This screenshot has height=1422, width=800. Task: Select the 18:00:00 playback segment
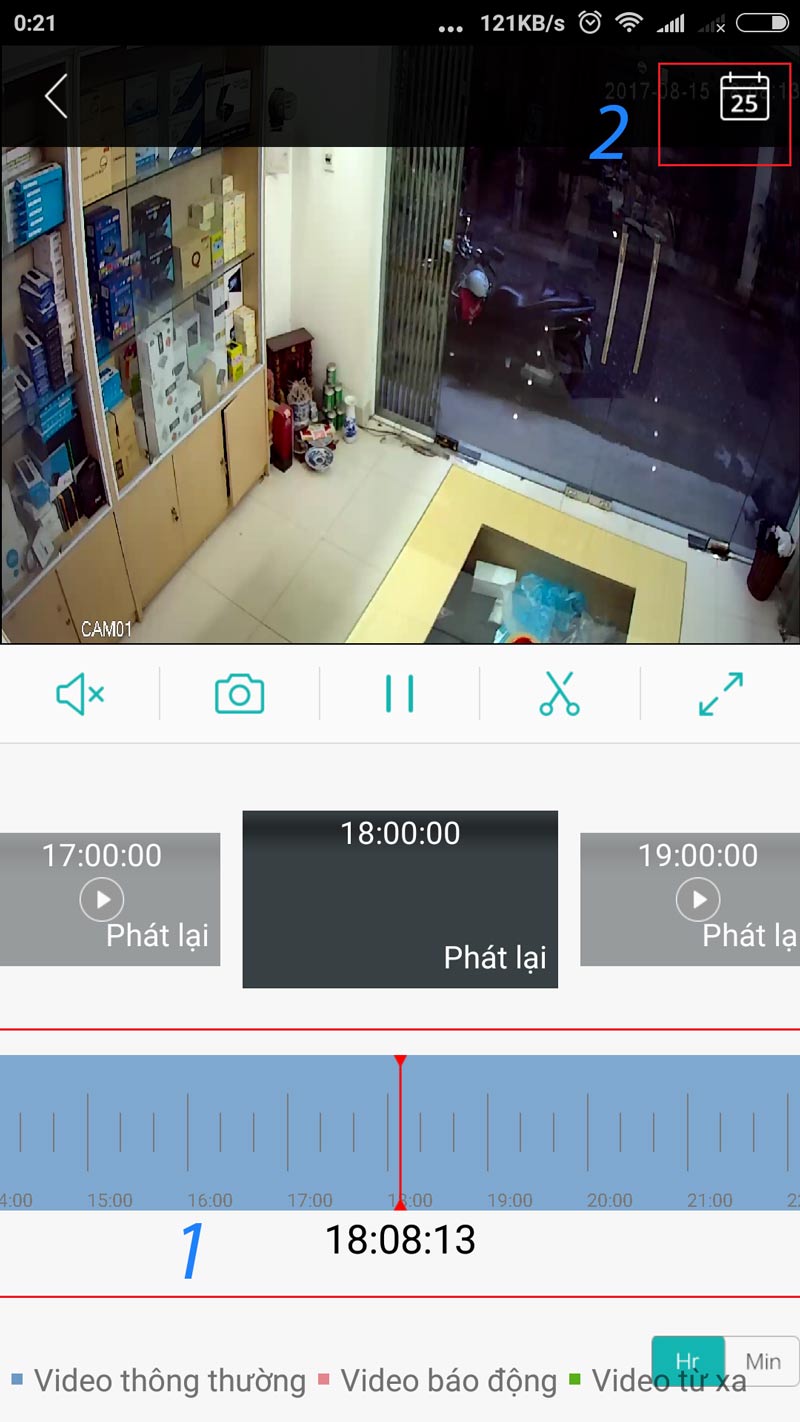click(400, 899)
